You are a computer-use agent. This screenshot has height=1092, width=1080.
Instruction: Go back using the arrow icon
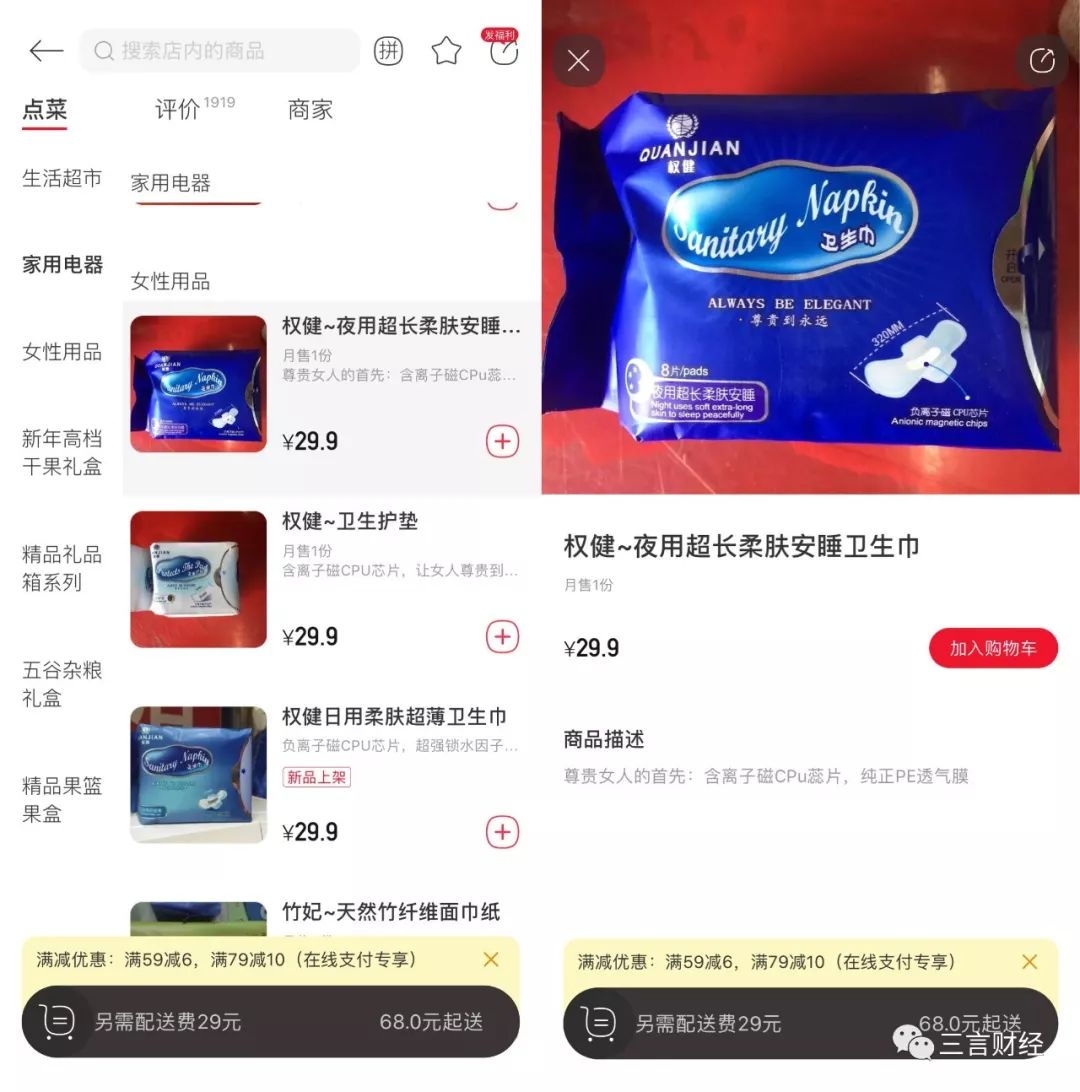click(46, 51)
